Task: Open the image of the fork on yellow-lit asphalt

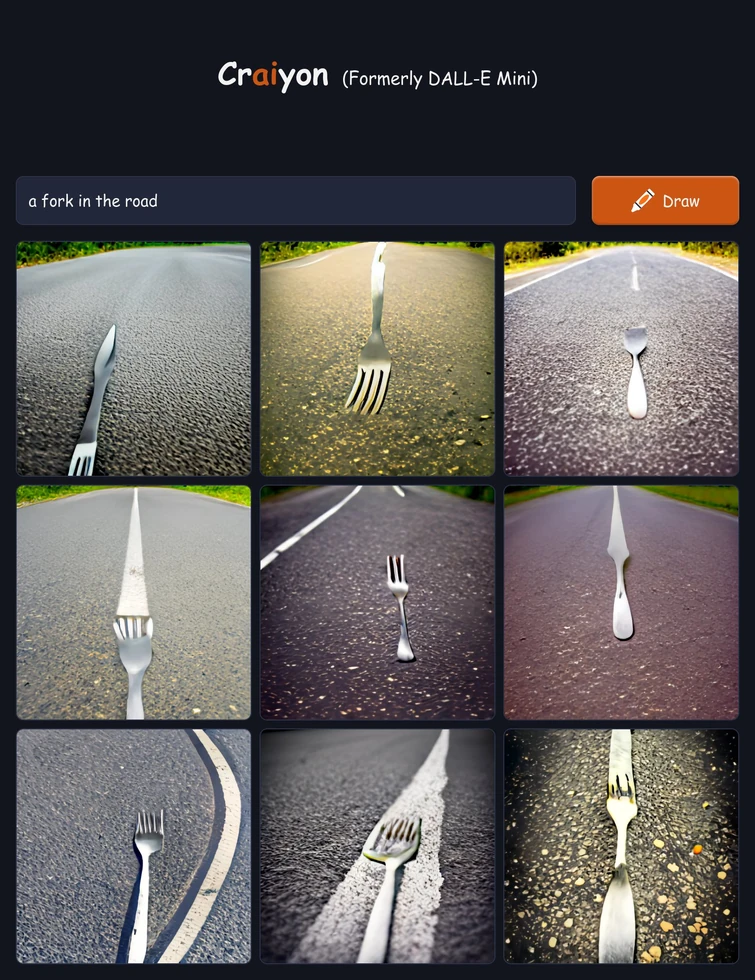Action: pyautogui.click(x=377, y=359)
